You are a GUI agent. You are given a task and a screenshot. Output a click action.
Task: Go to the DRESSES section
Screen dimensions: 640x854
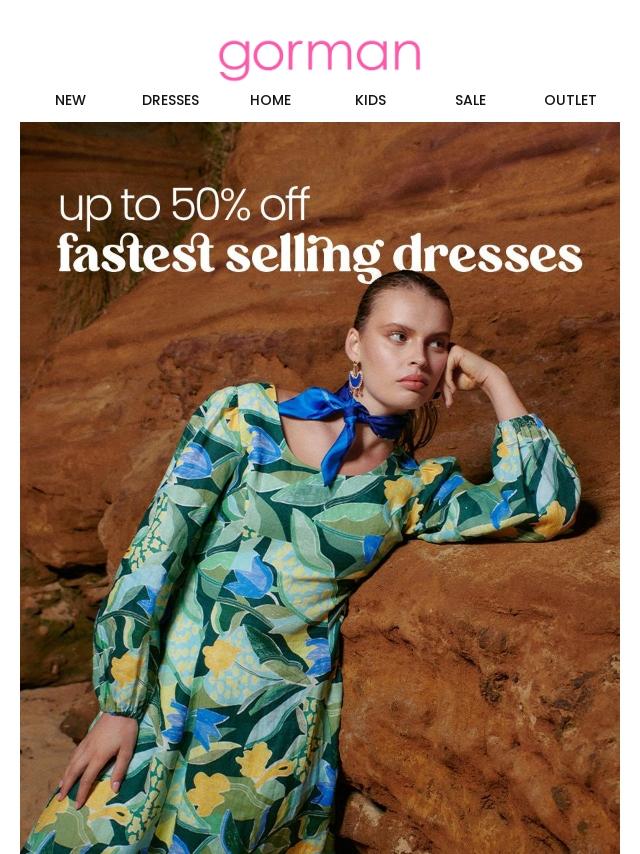(x=170, y=100)
